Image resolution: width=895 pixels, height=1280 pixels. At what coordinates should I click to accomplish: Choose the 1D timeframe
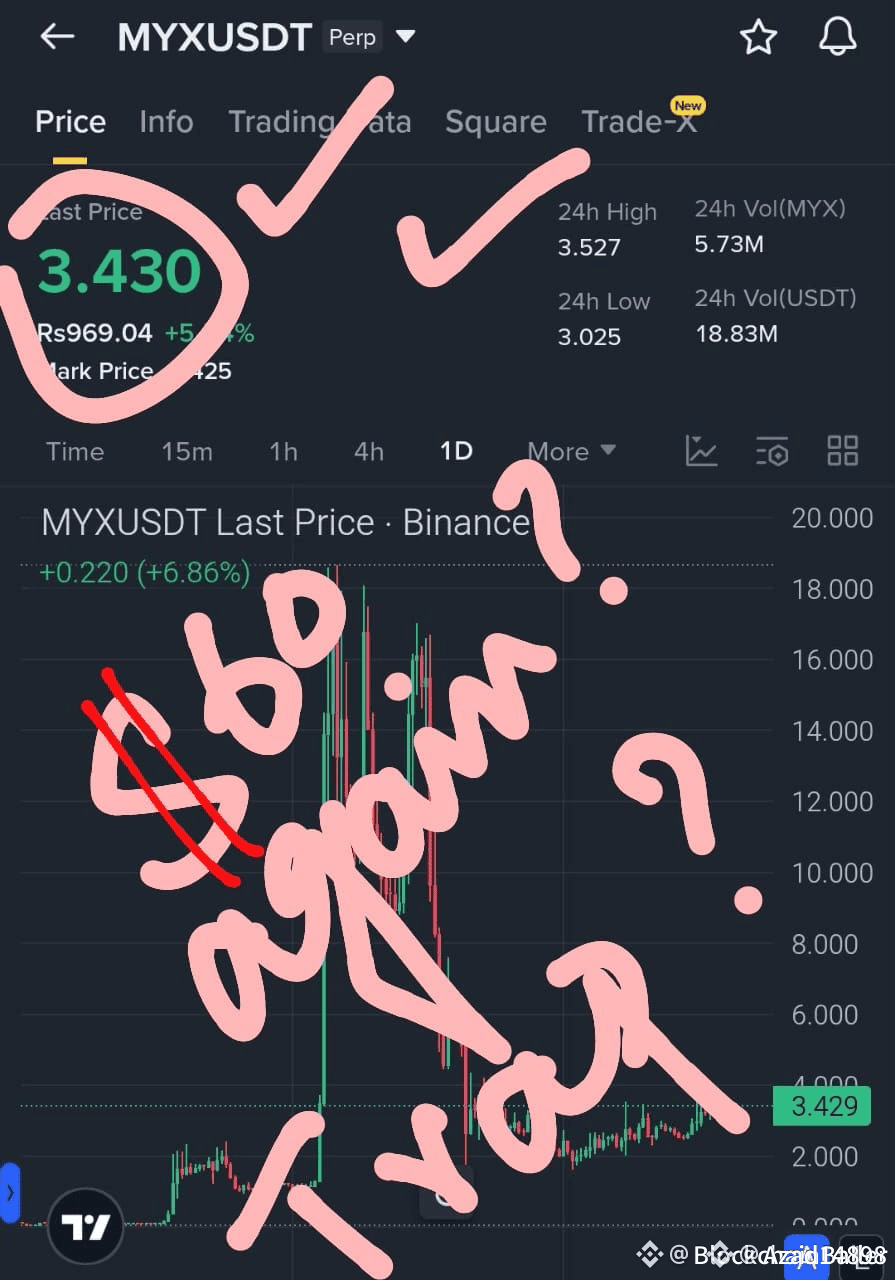point(456,452)
